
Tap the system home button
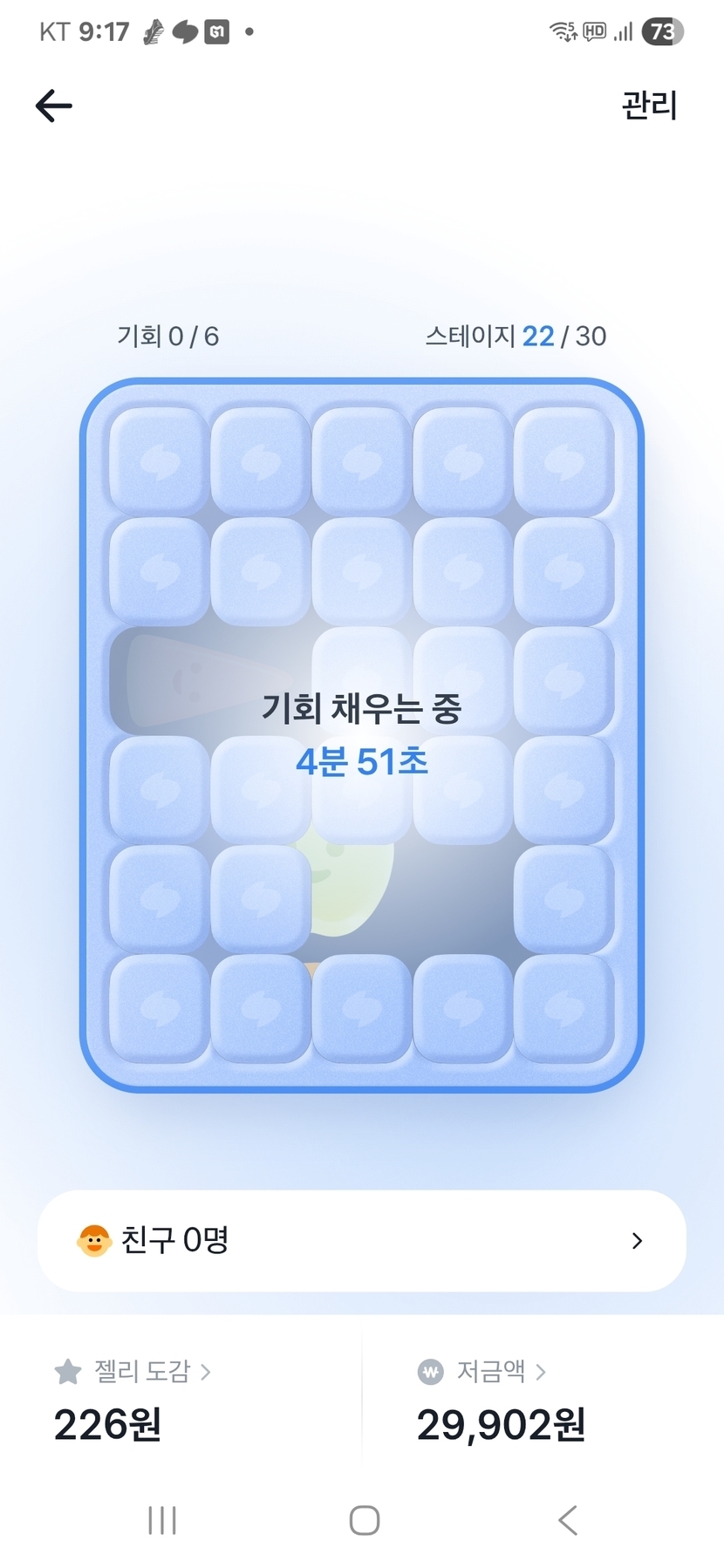click(x=364, y=1520)
